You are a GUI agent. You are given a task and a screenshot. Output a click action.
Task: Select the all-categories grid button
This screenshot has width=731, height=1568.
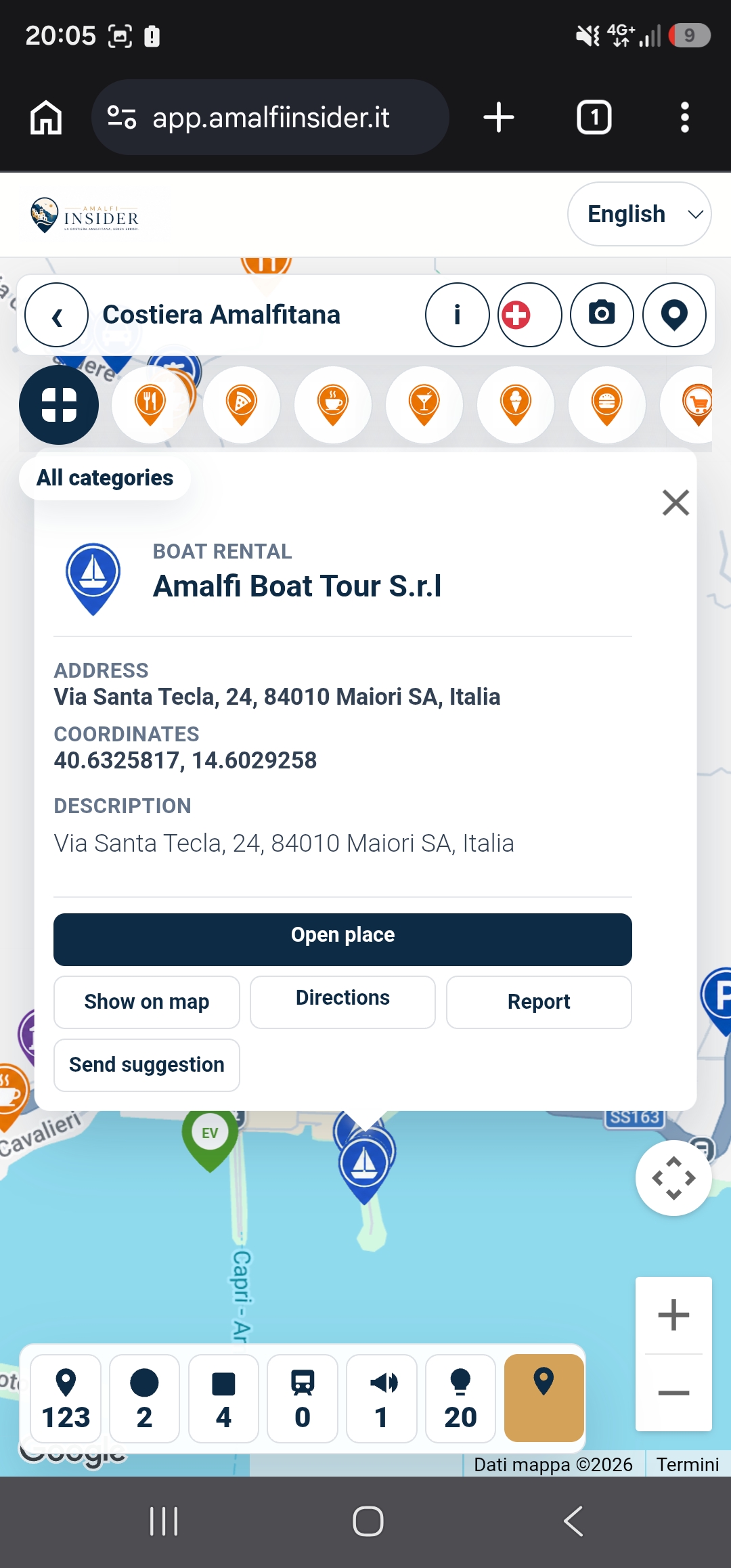[x=59, y=405]
